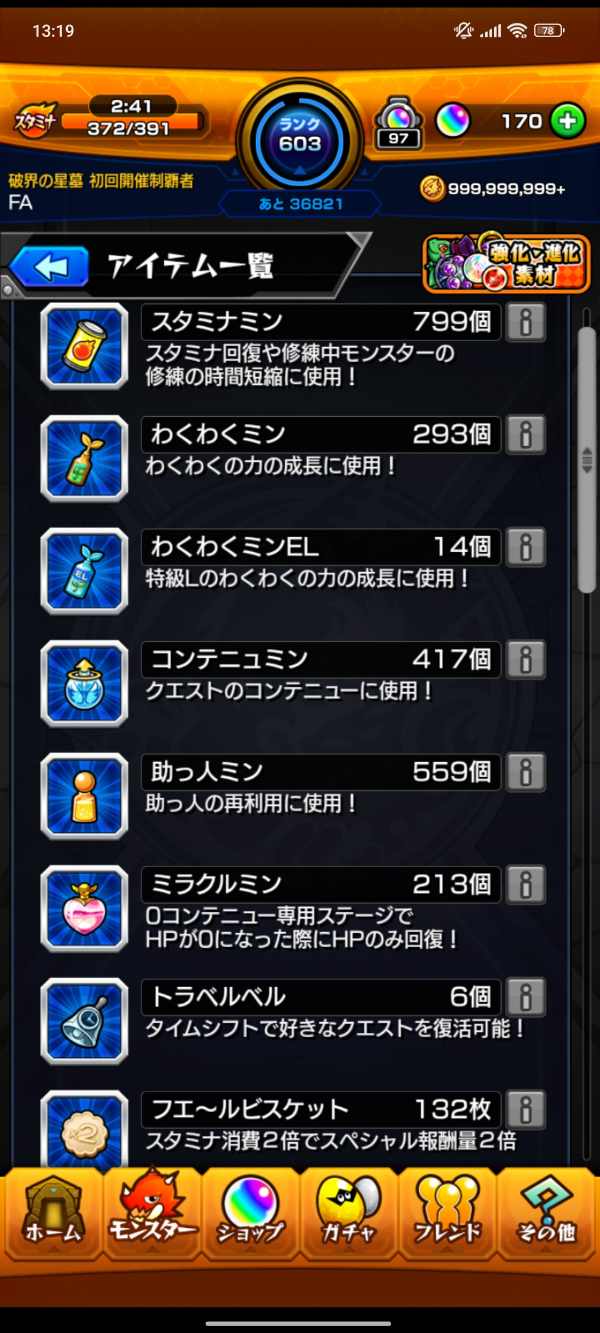
Task: Tap the green plus to add orbs
Action: click(567, 122)
